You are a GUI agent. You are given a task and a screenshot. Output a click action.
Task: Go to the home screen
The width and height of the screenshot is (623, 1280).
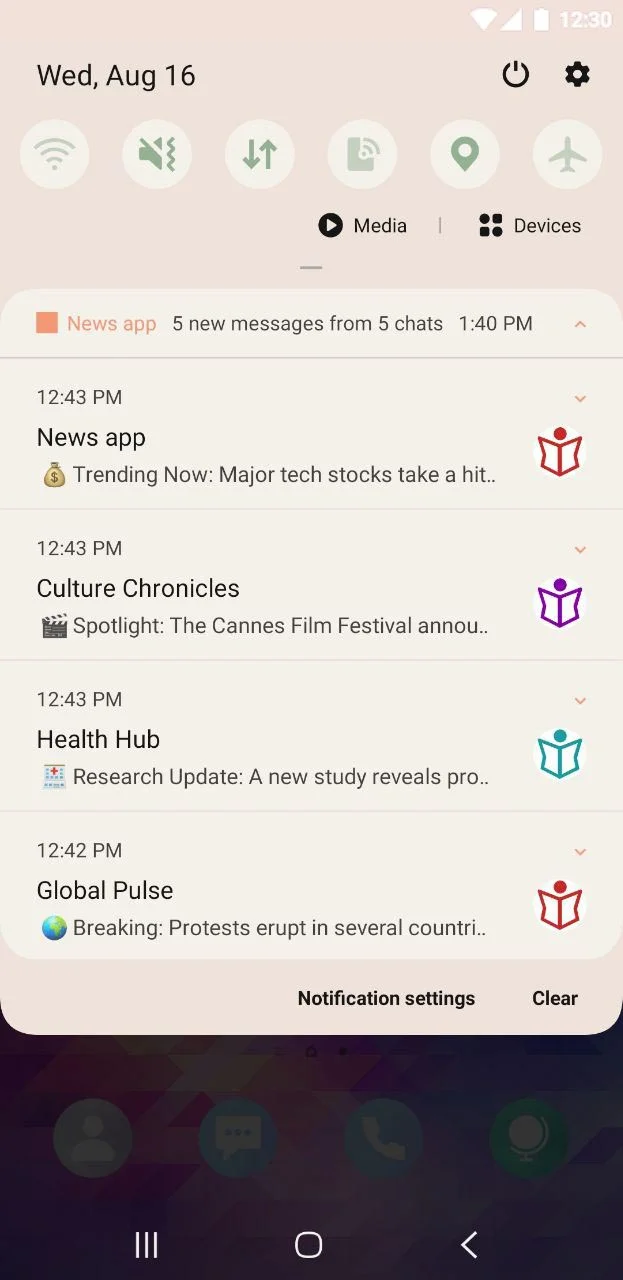pyautogui.click(x=309, y=1244)
